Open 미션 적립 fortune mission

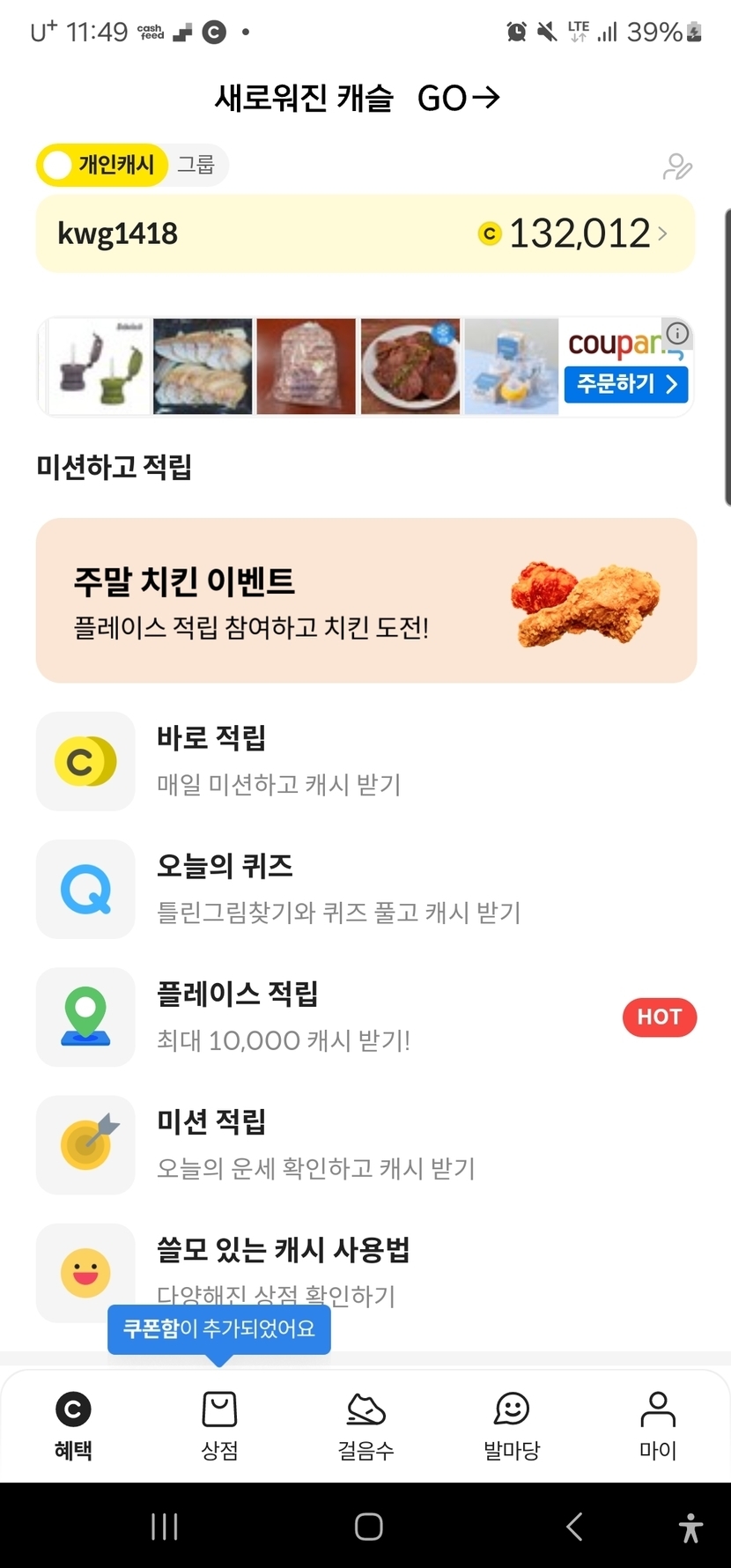[x=314, y=1144]
